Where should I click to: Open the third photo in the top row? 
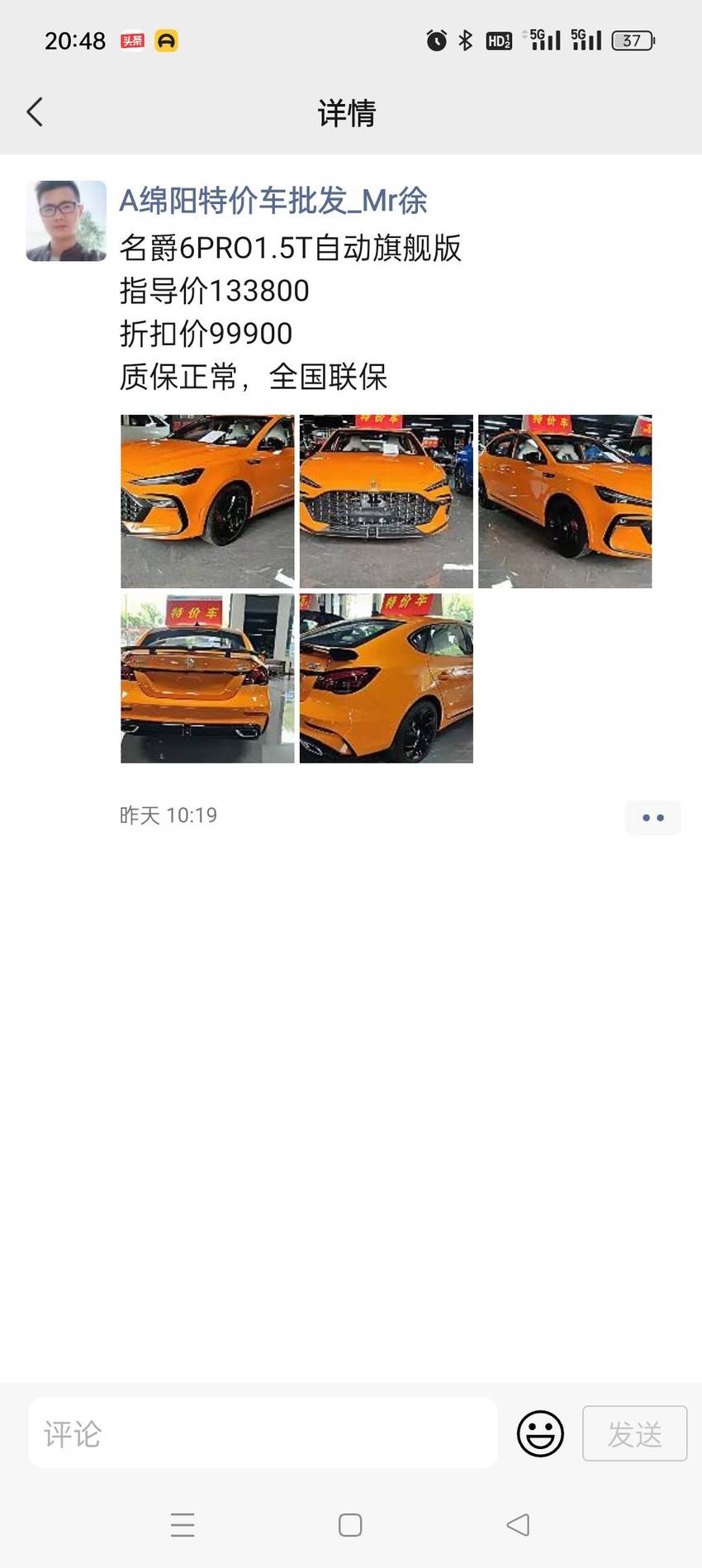pyautogui.click(x=565, y=501)
